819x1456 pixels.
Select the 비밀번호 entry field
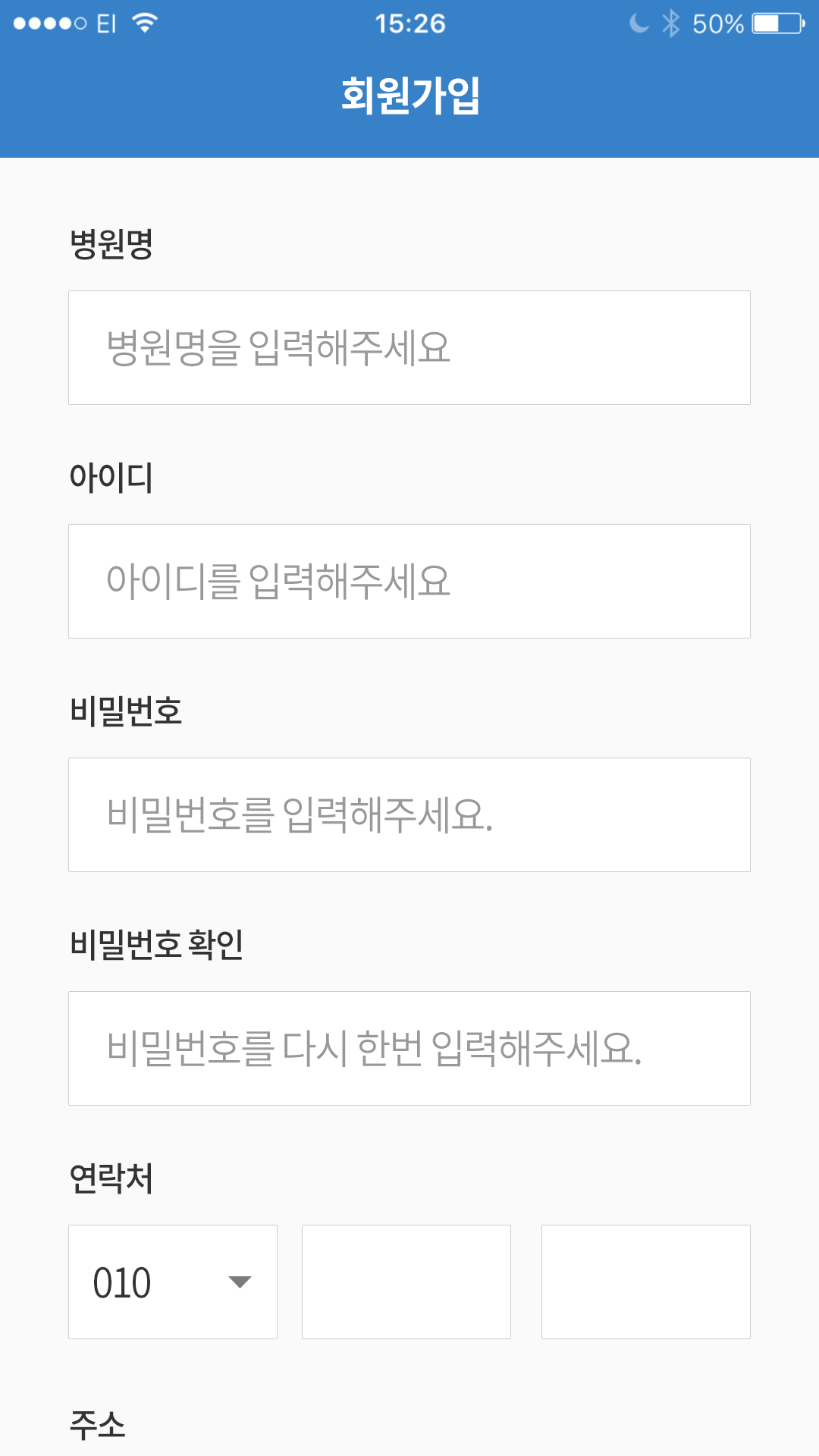409,815
